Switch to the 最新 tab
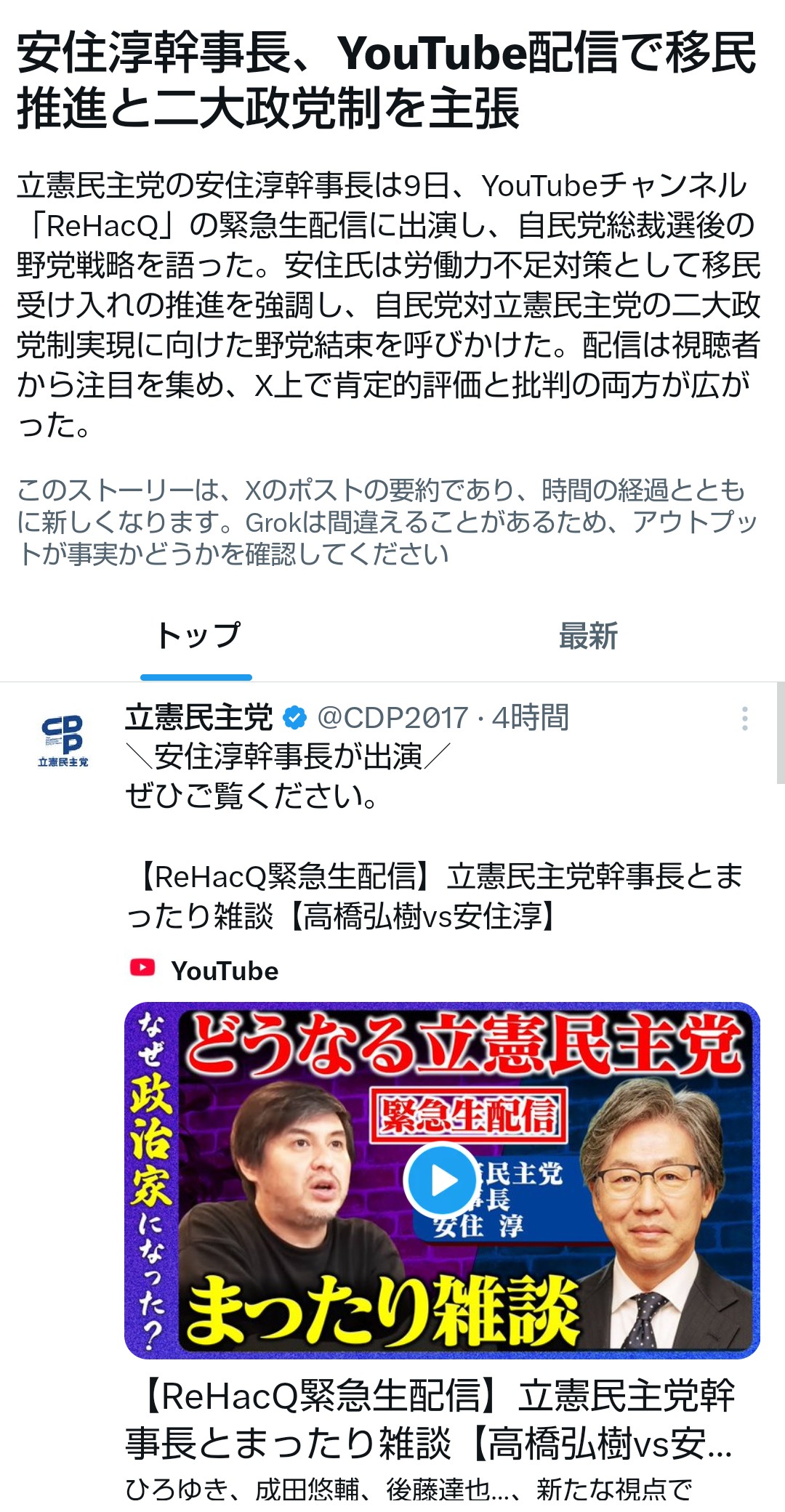This screenshot has width=785, height=1512. click(x=588, y=636)
